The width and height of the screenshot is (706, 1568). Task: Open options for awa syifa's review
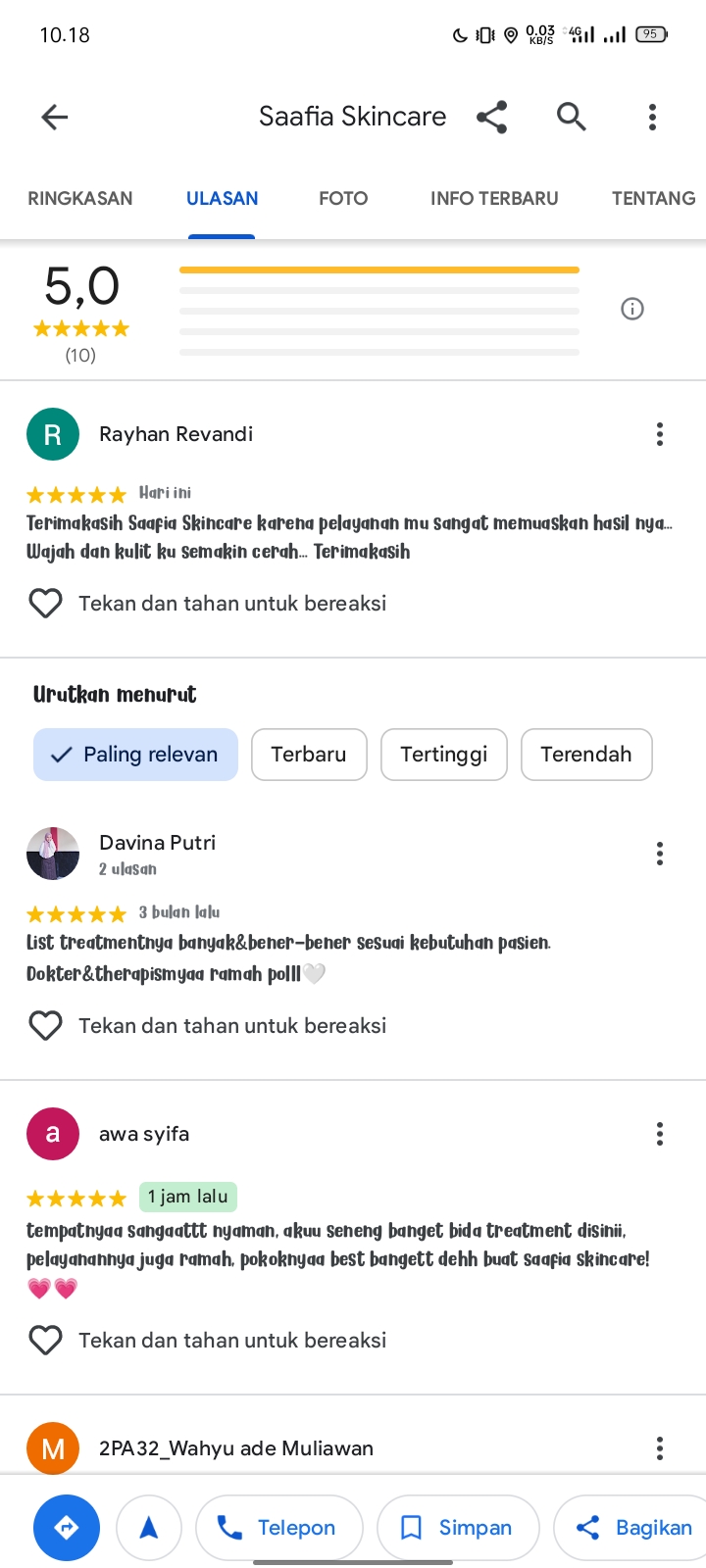660,1134
